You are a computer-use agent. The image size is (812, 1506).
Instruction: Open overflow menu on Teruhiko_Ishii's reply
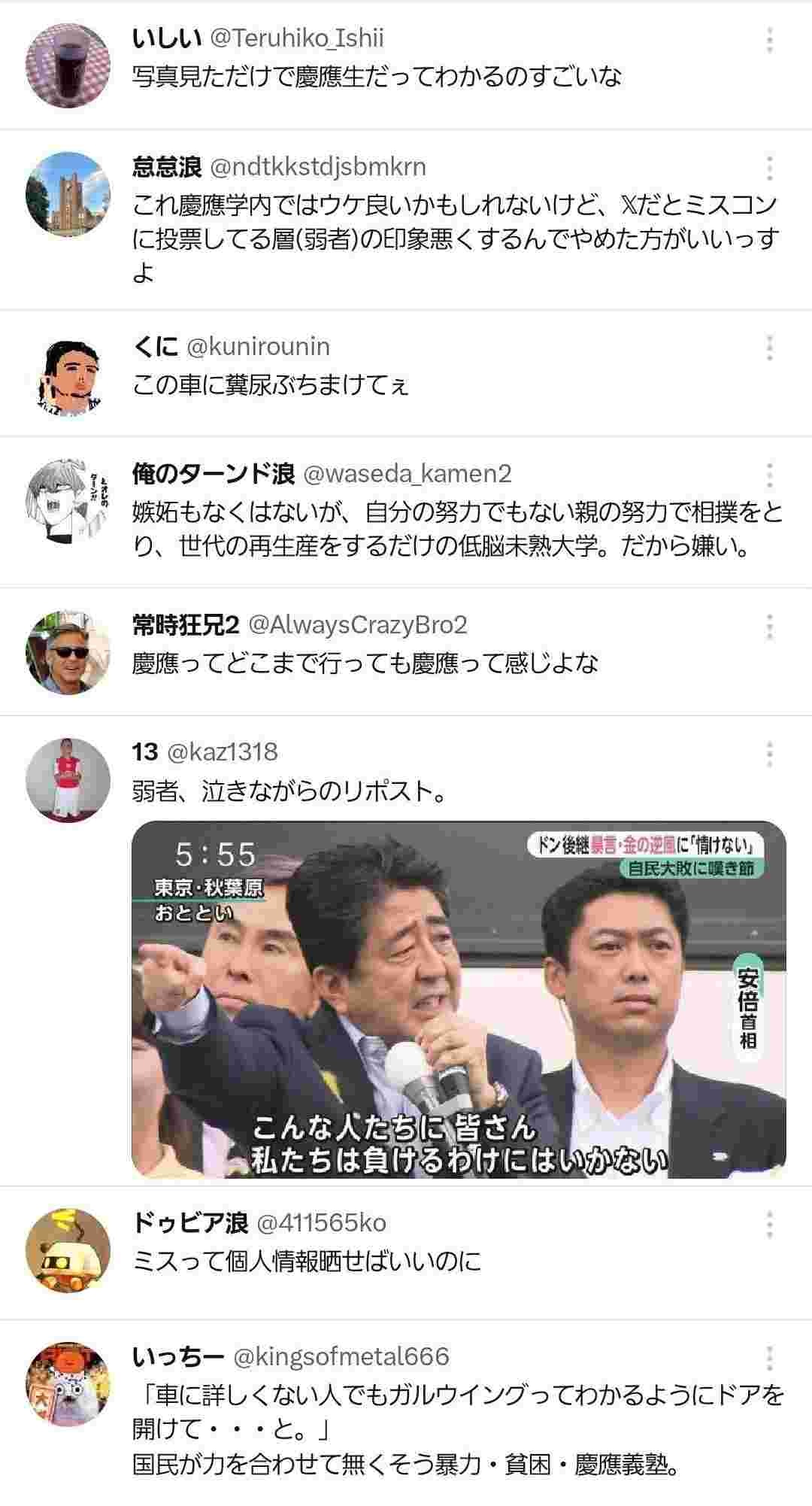click(x=769, y=40)
